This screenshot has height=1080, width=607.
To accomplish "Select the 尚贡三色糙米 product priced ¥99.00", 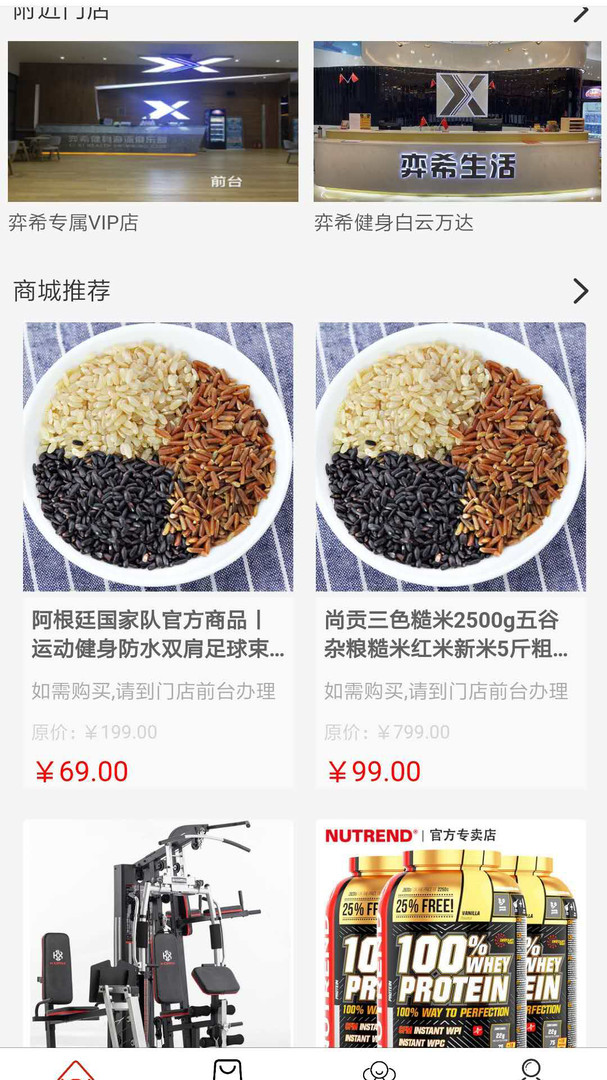I will [x=451, y=555].
